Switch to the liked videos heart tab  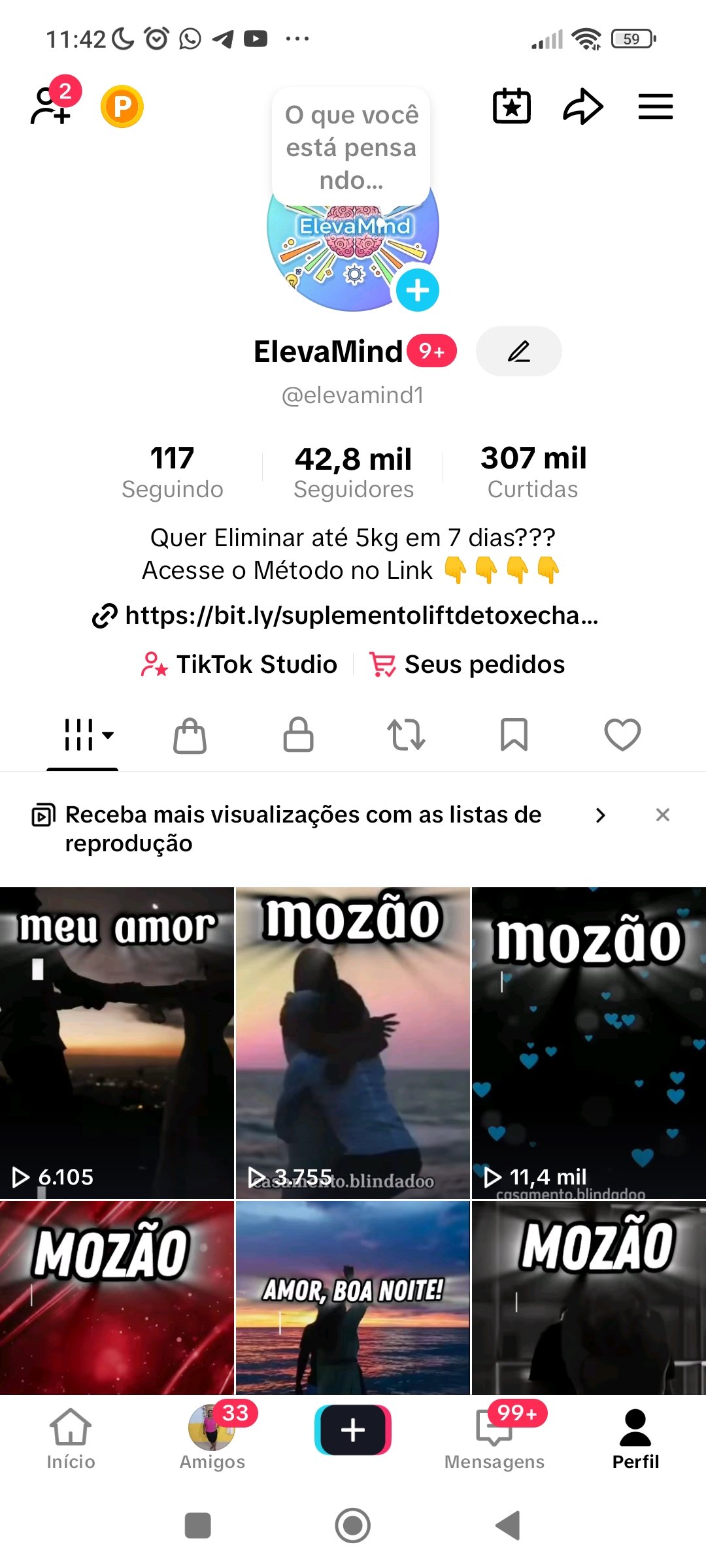[622, 735]
